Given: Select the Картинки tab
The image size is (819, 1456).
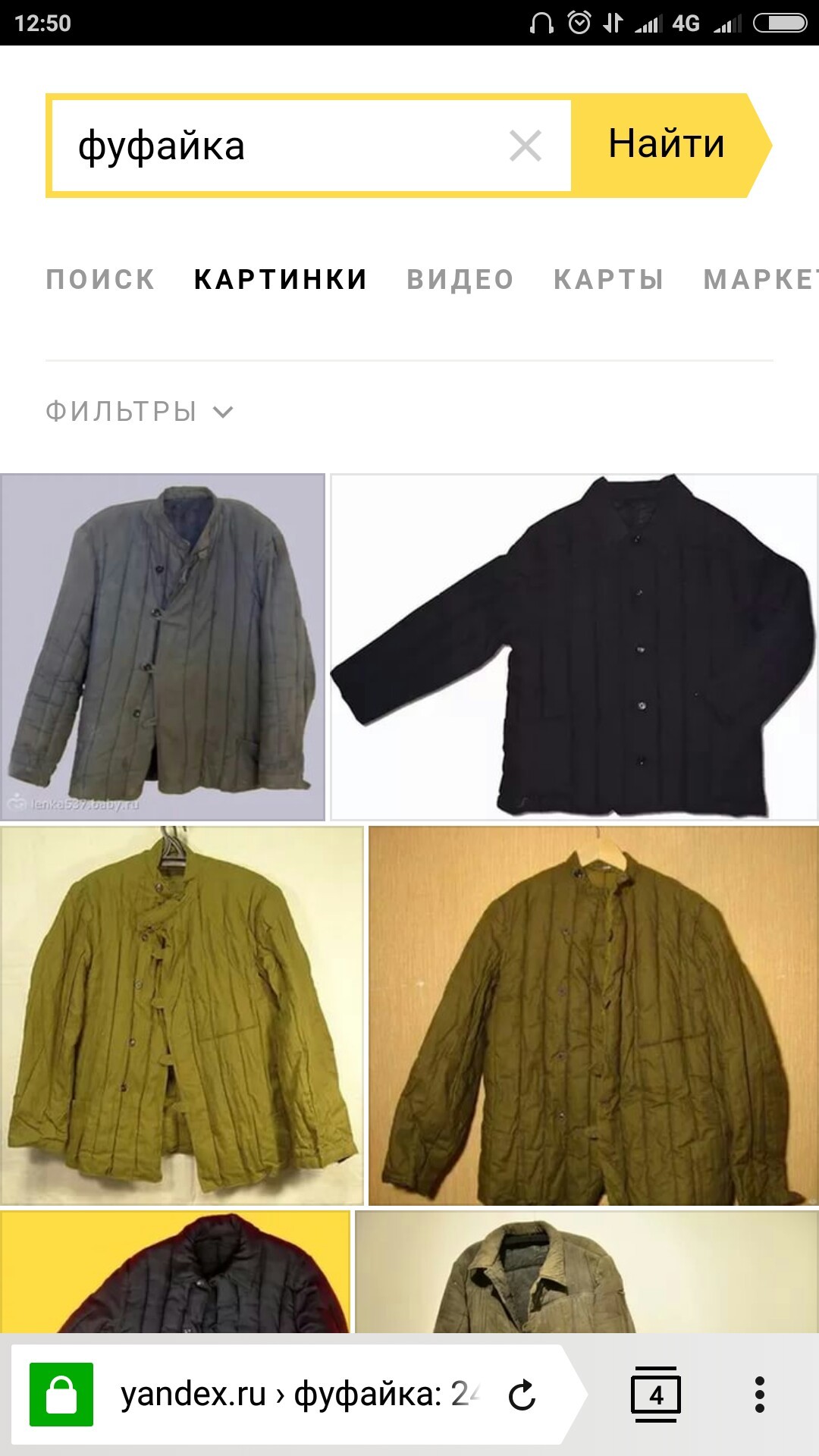Looking at the screenshot, I should point(281,279).
